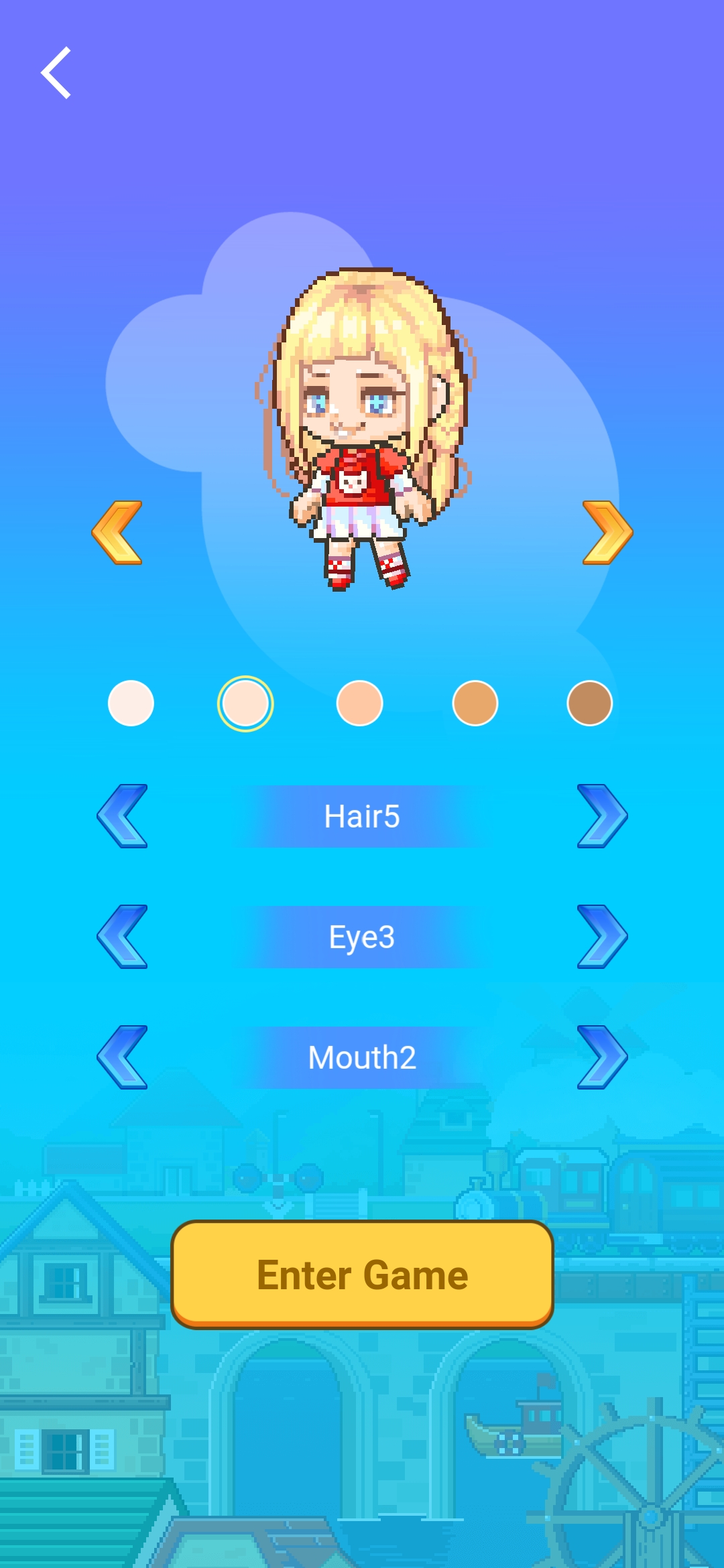Choose the darkest brown skin tone
Screen dimensions: 724x1568
point(589,703)
